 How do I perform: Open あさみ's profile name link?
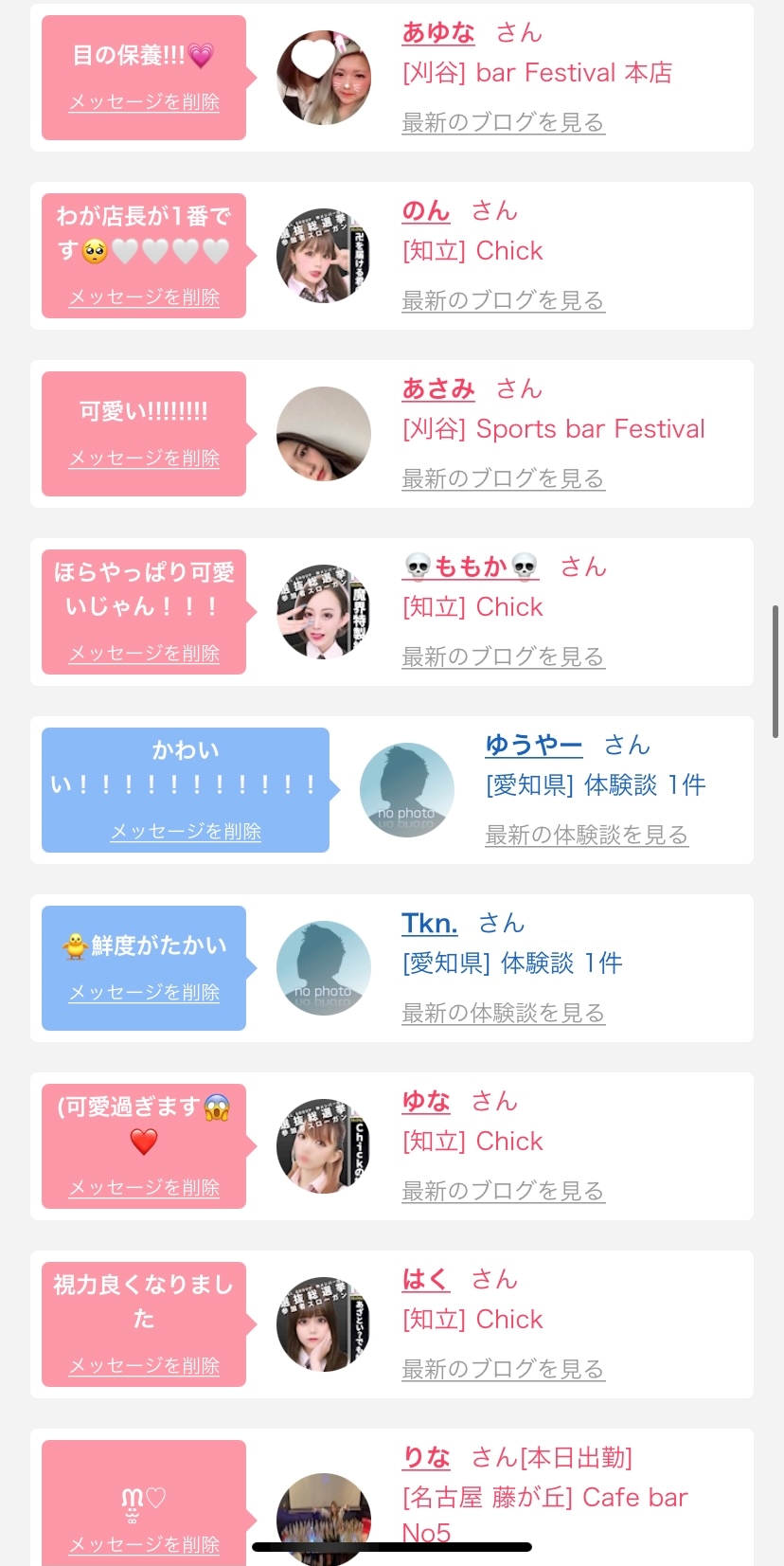pos(438,389)
